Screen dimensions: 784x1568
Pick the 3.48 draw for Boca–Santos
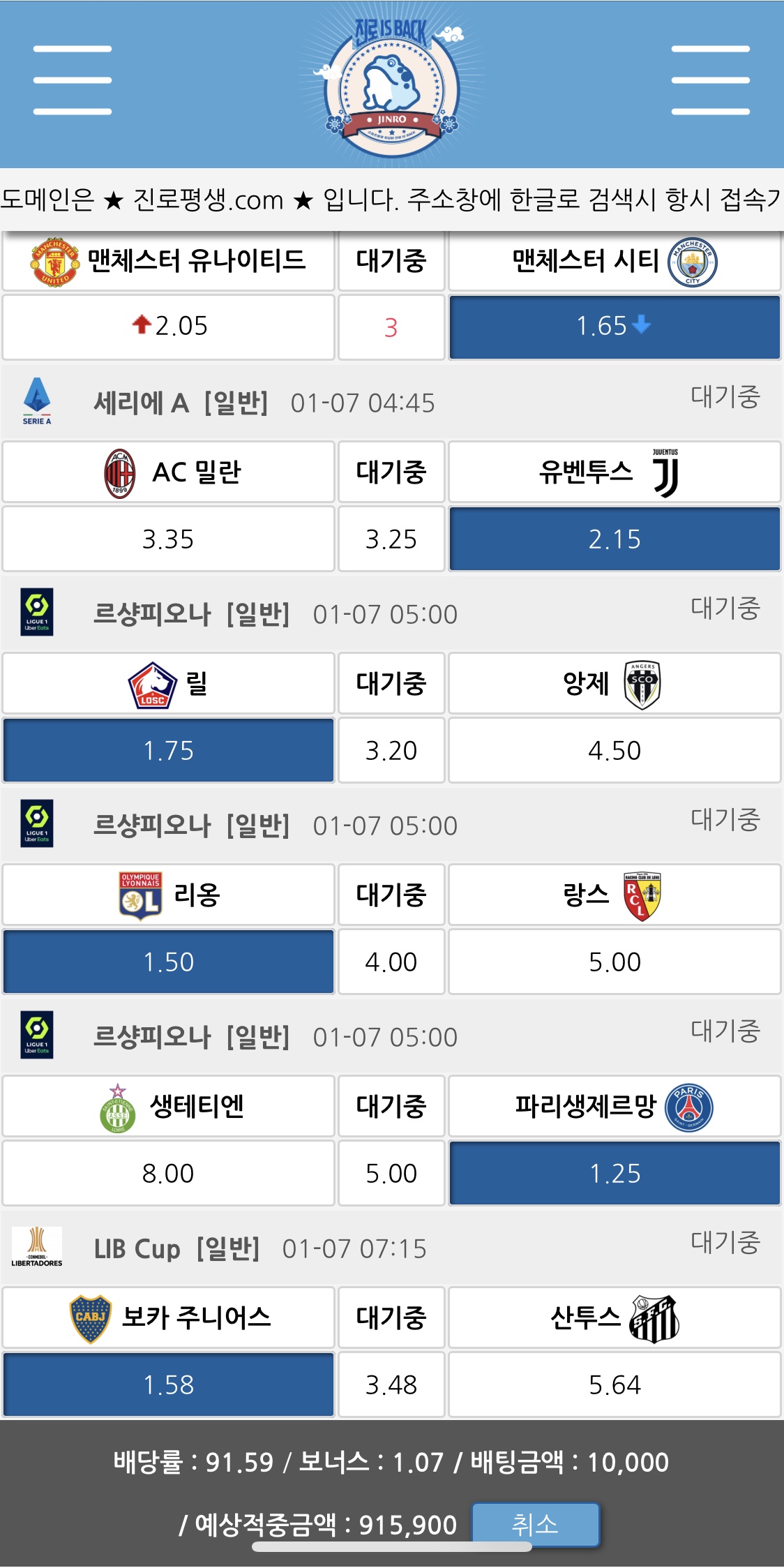point(391,1384)
